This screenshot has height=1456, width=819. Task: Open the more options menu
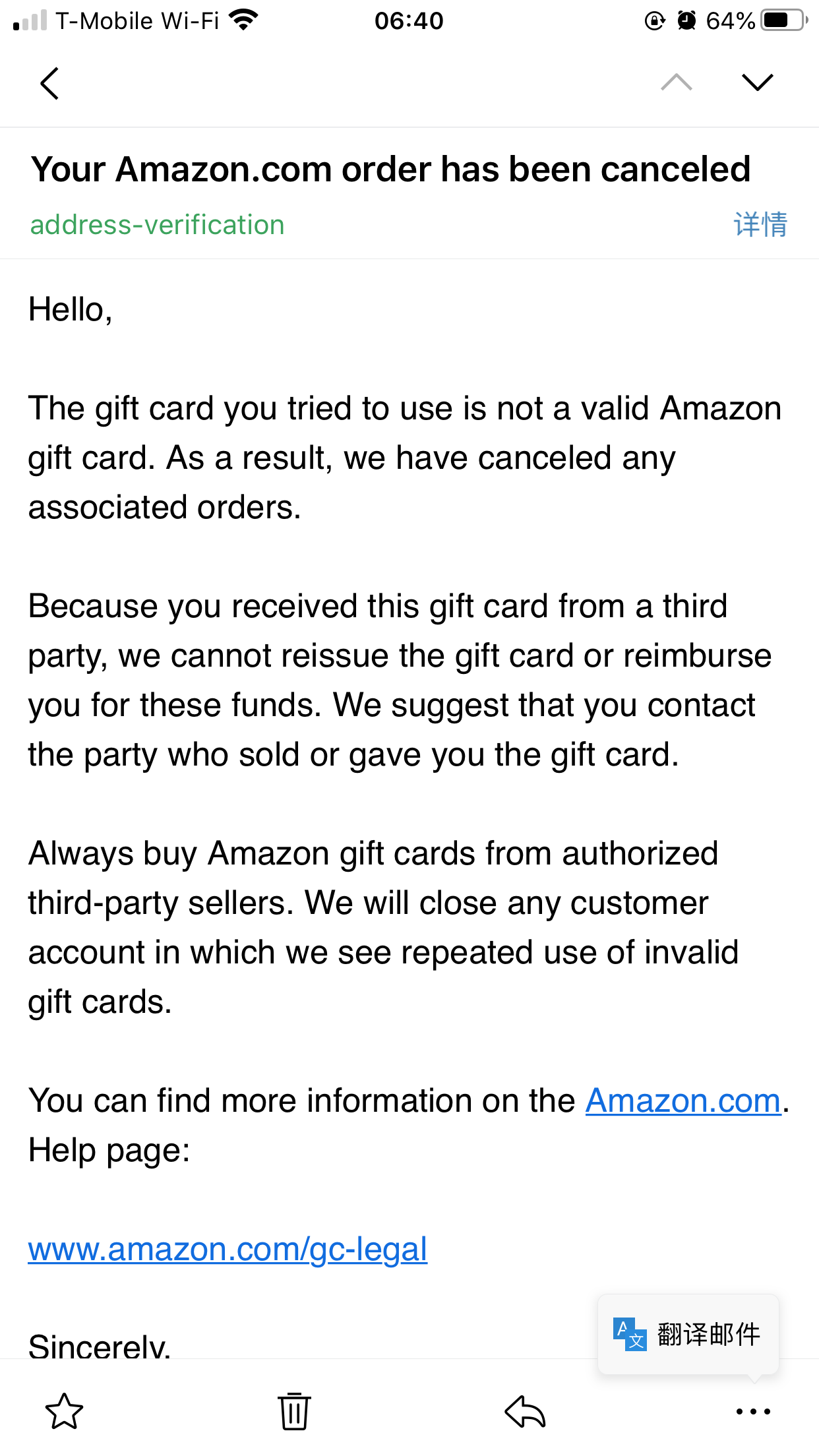pos(753,1411)
